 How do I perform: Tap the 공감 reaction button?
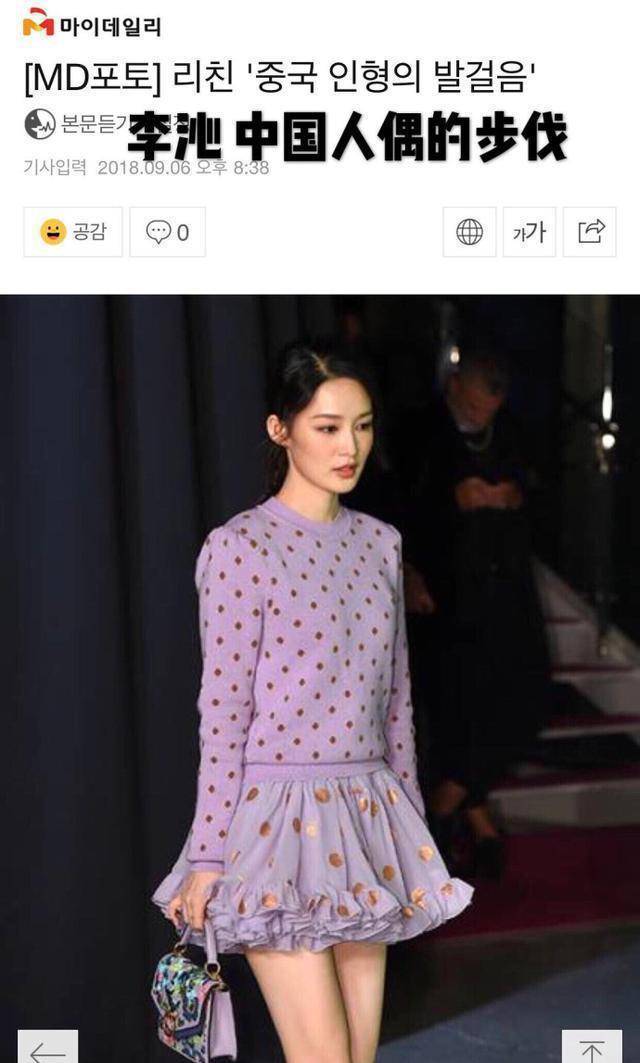coord(73,232)
